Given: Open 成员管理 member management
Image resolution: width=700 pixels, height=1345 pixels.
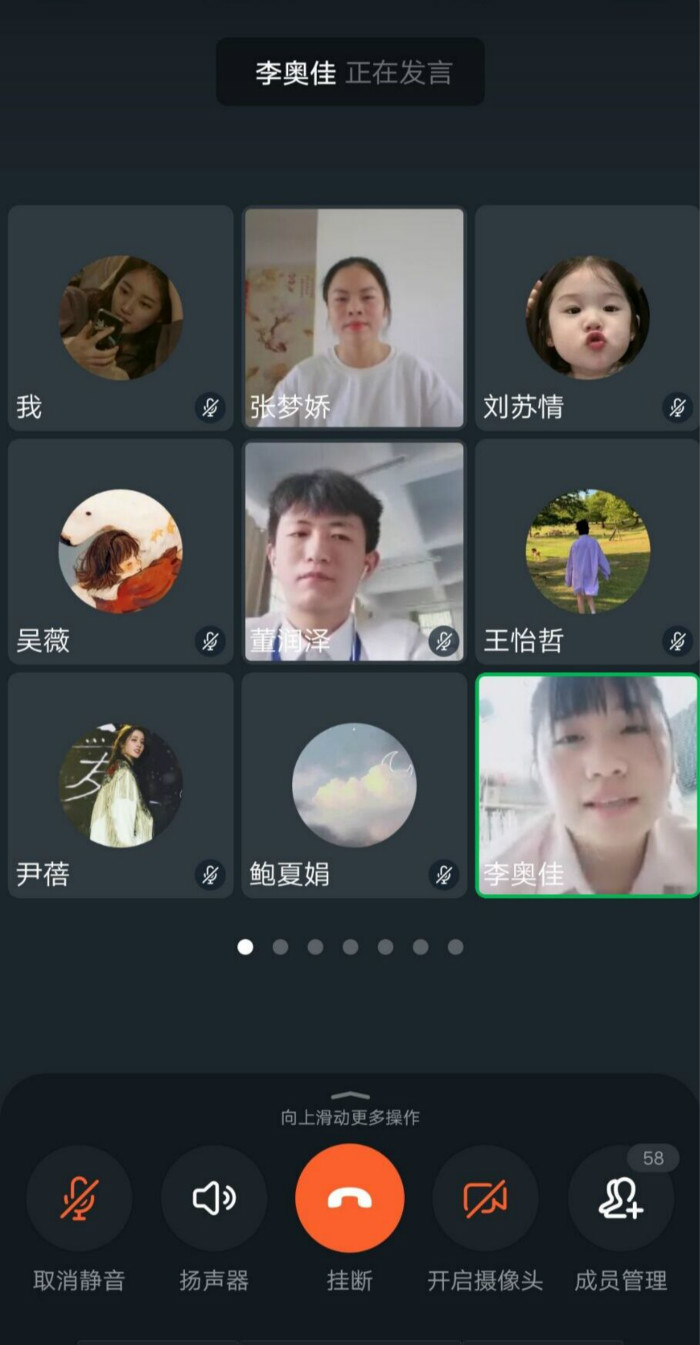Looking at the screenshot, I should (x=620, y=1198).
